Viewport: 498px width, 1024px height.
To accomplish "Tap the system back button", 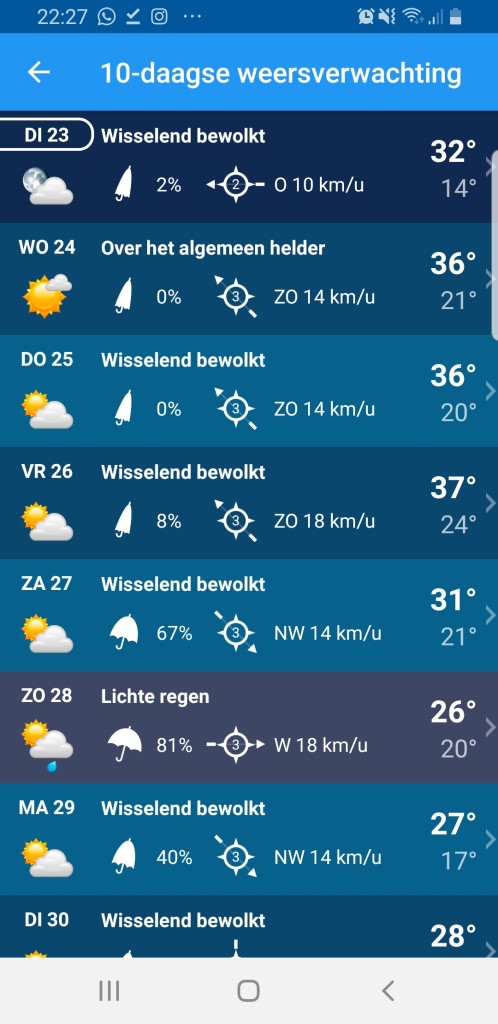I will 388,991.
